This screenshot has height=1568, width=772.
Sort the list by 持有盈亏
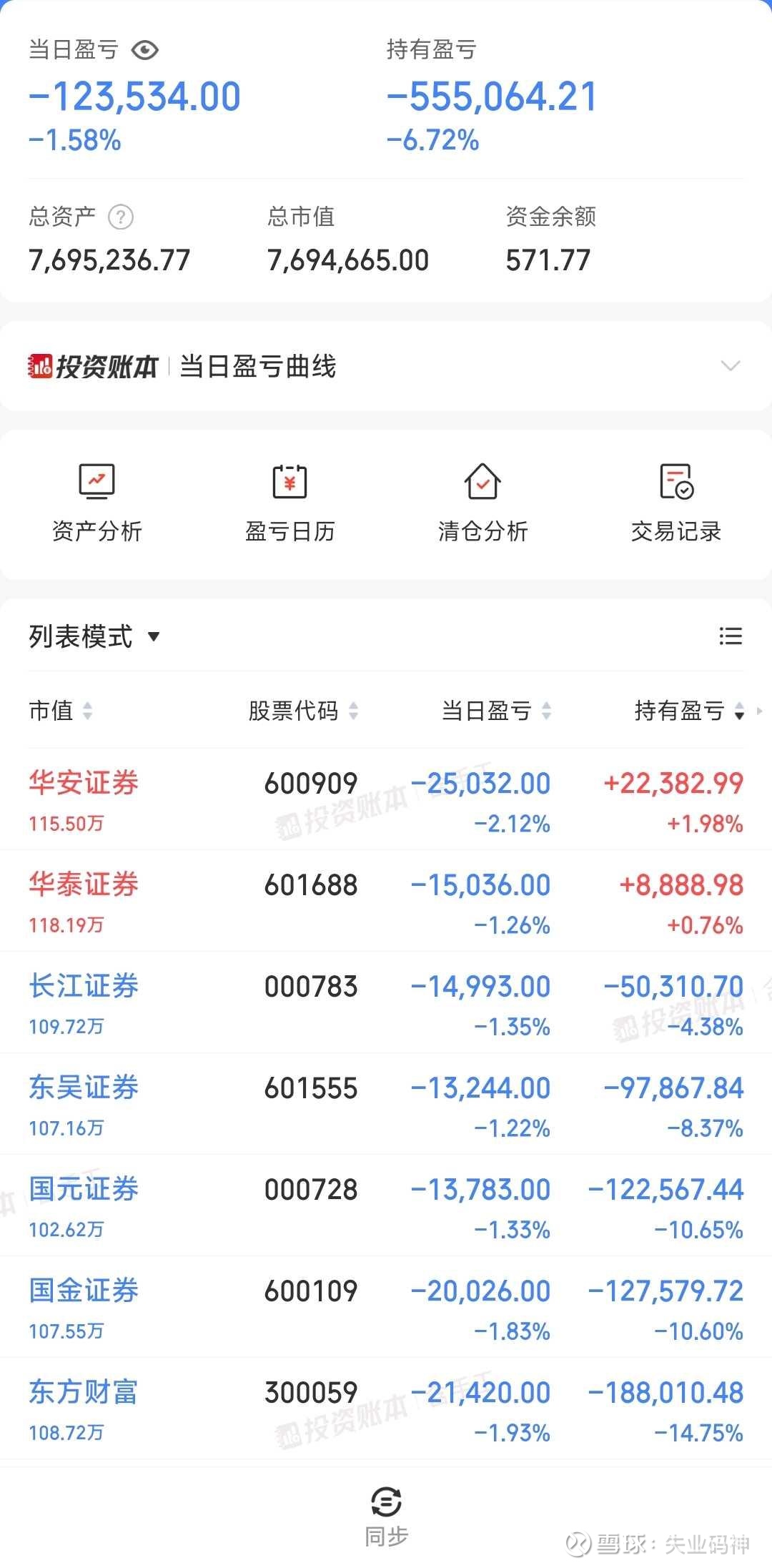coord(689,711)
